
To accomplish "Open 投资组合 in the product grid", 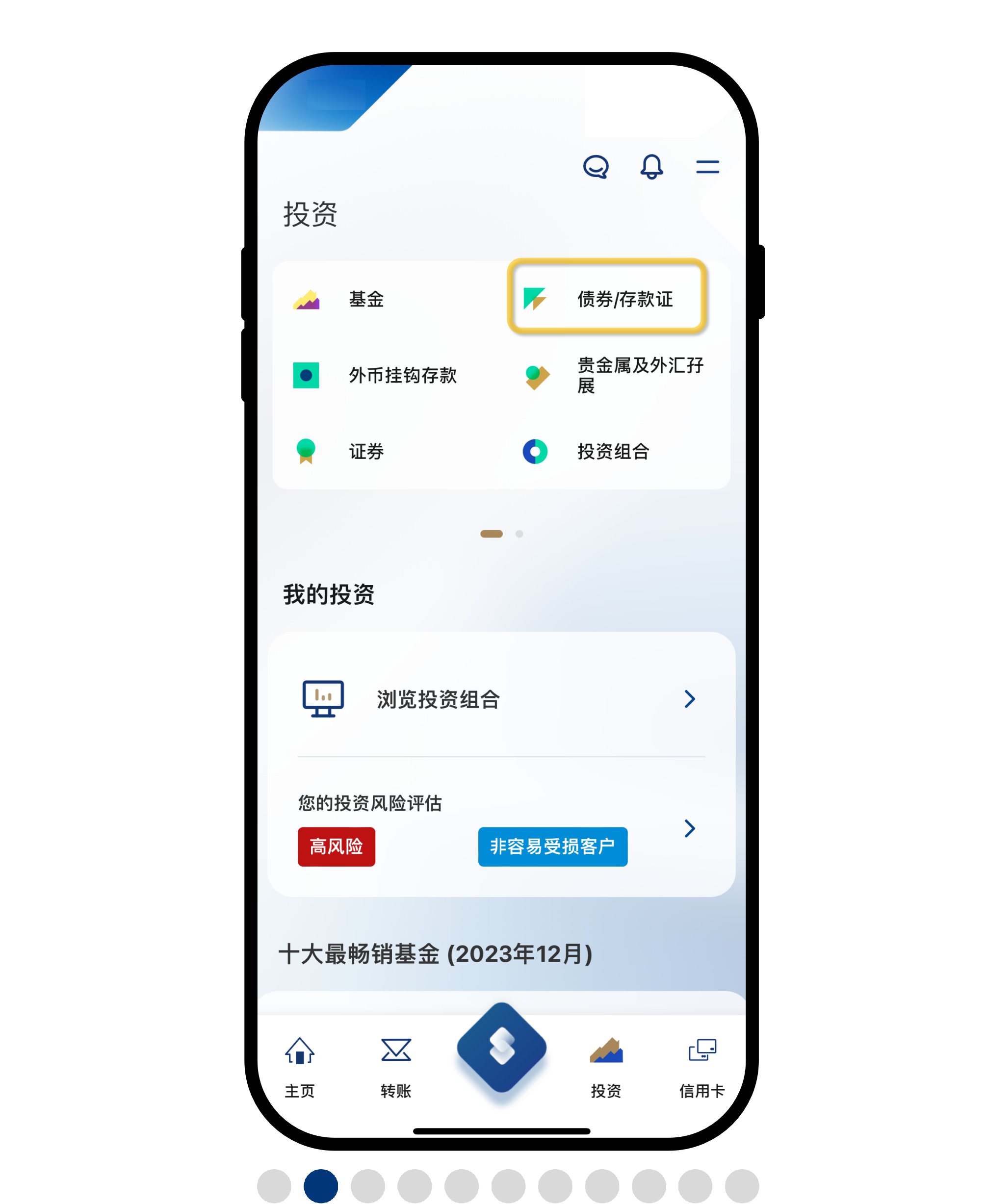I will [x=613, y=452].
